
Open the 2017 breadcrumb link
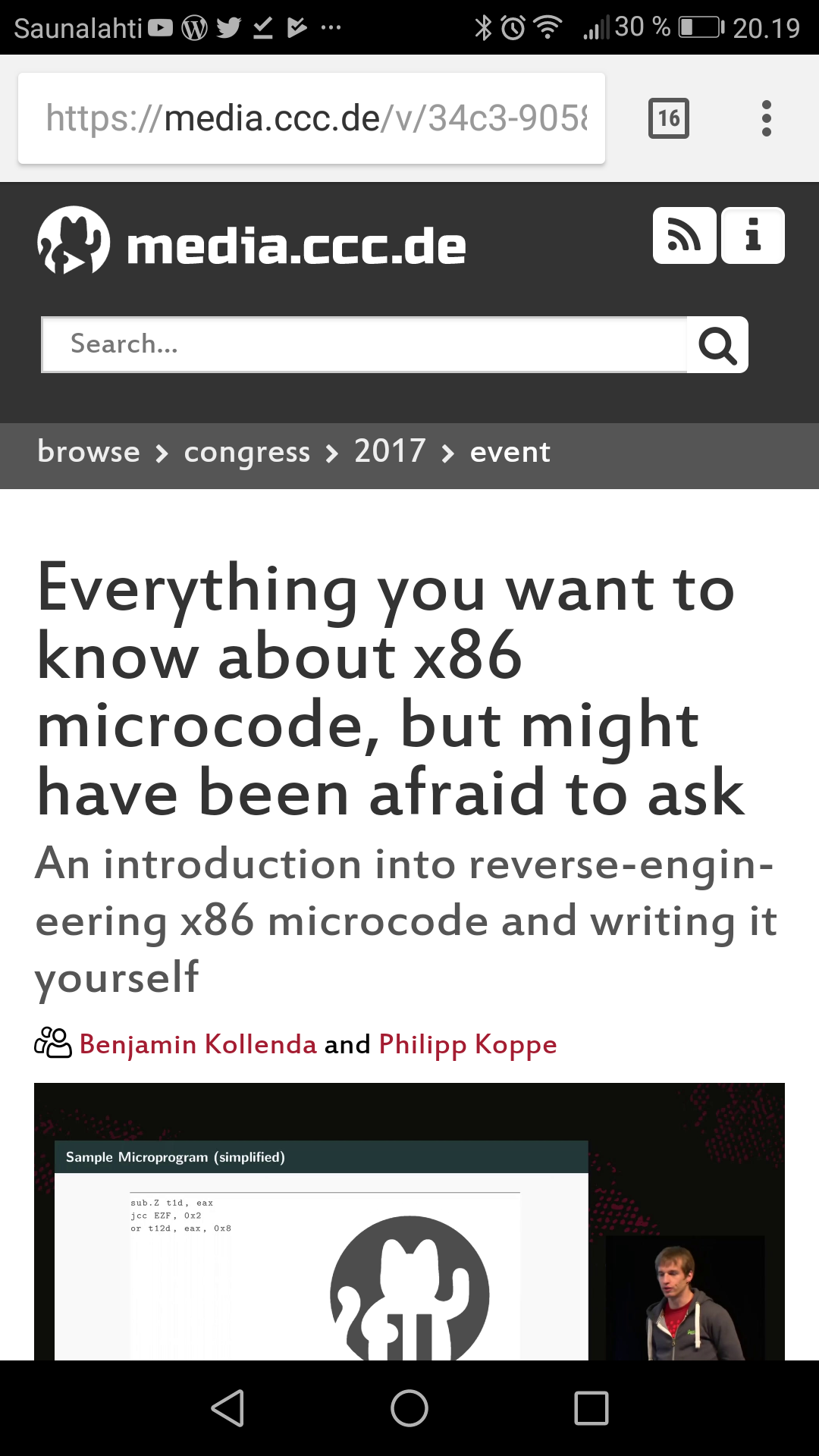(390, 451)
